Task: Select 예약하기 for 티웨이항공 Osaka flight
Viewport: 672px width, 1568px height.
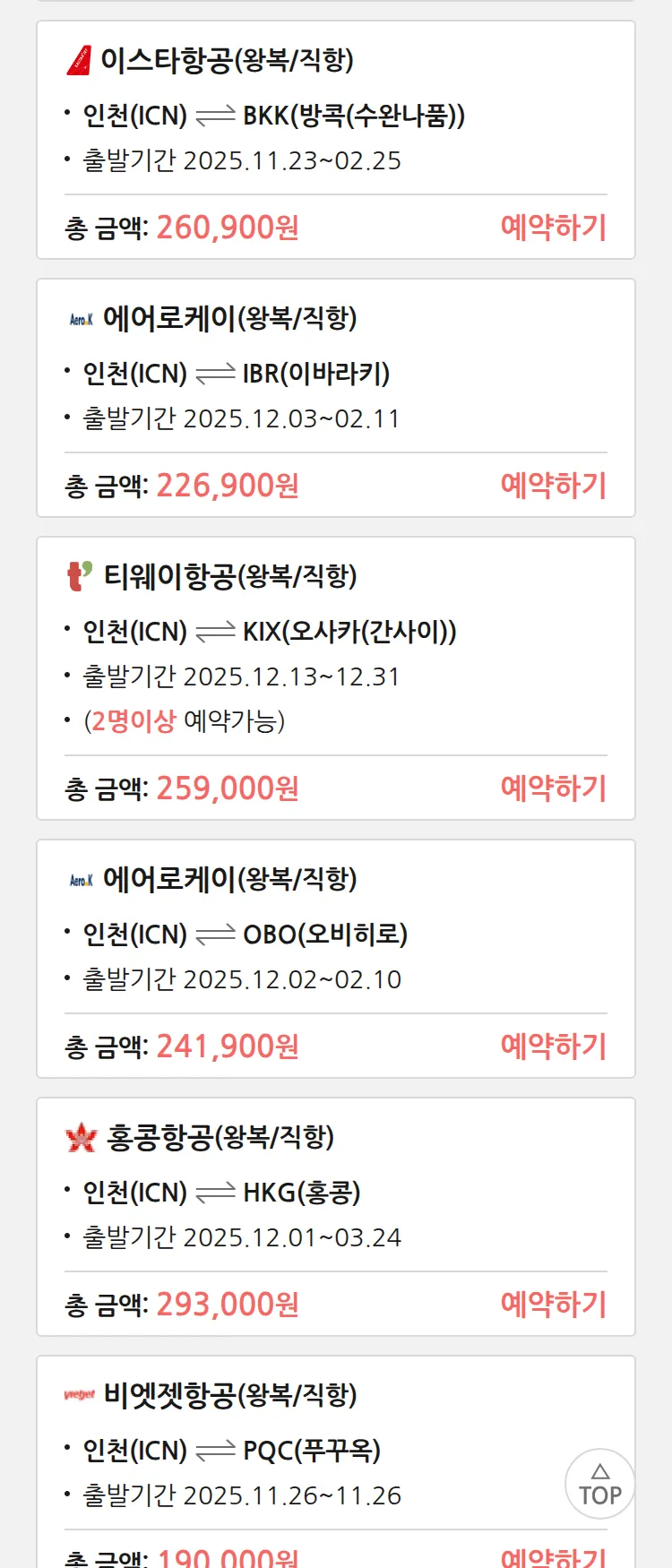Action: [x=553, y=788]
